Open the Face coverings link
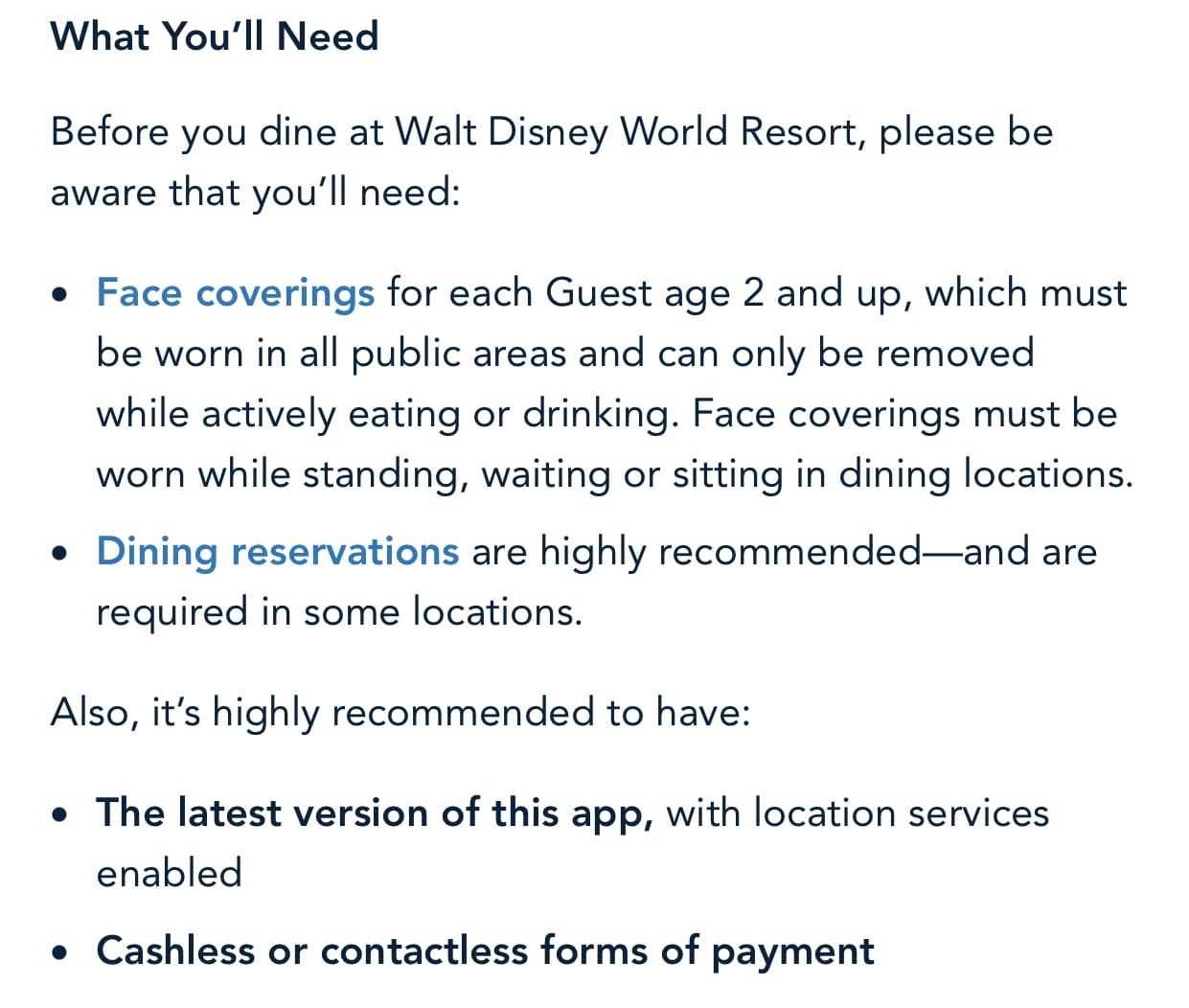 pyautogui.click(x=235, y=292)
